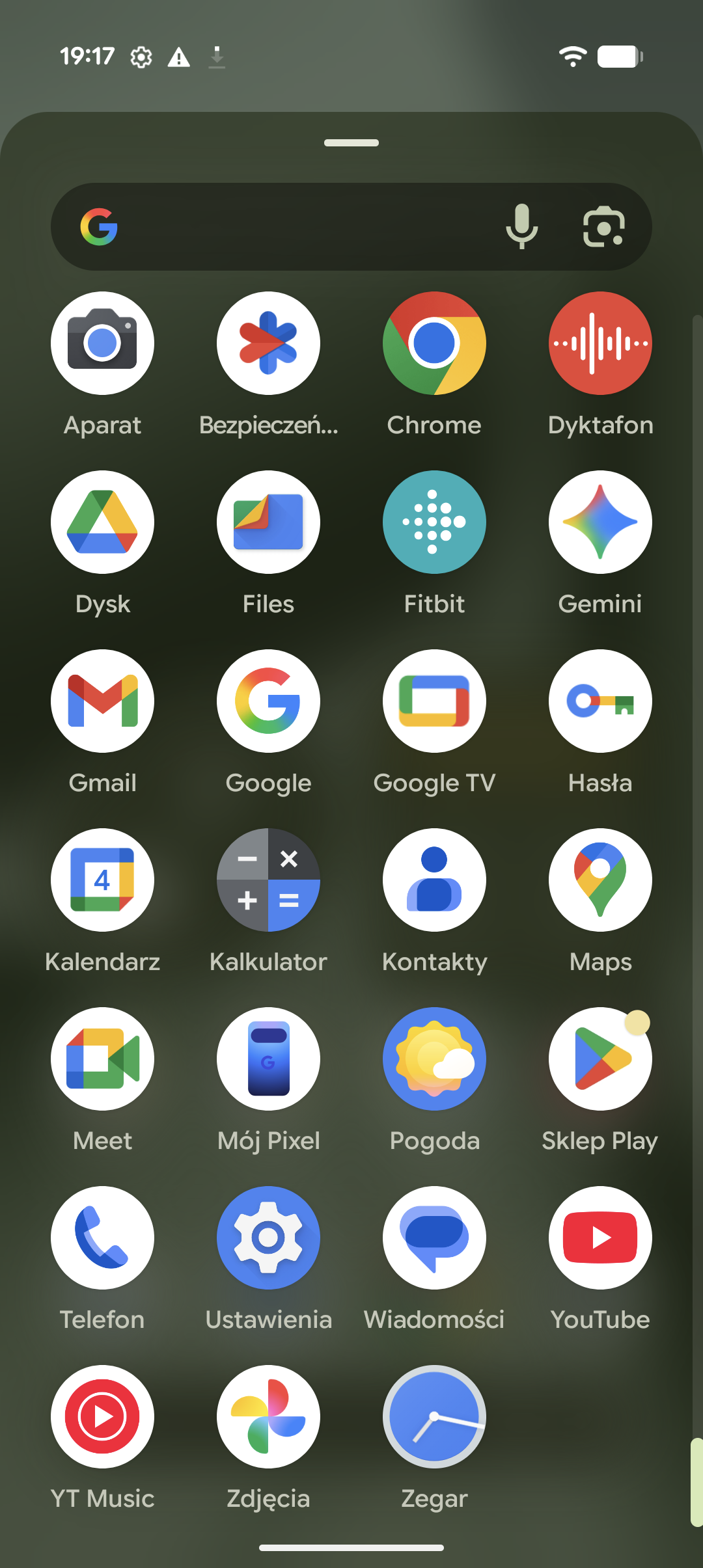Viewport: 703px width, 1568px height.
Task: Start voice search with the microphone
Action: [x=522, y=226]
